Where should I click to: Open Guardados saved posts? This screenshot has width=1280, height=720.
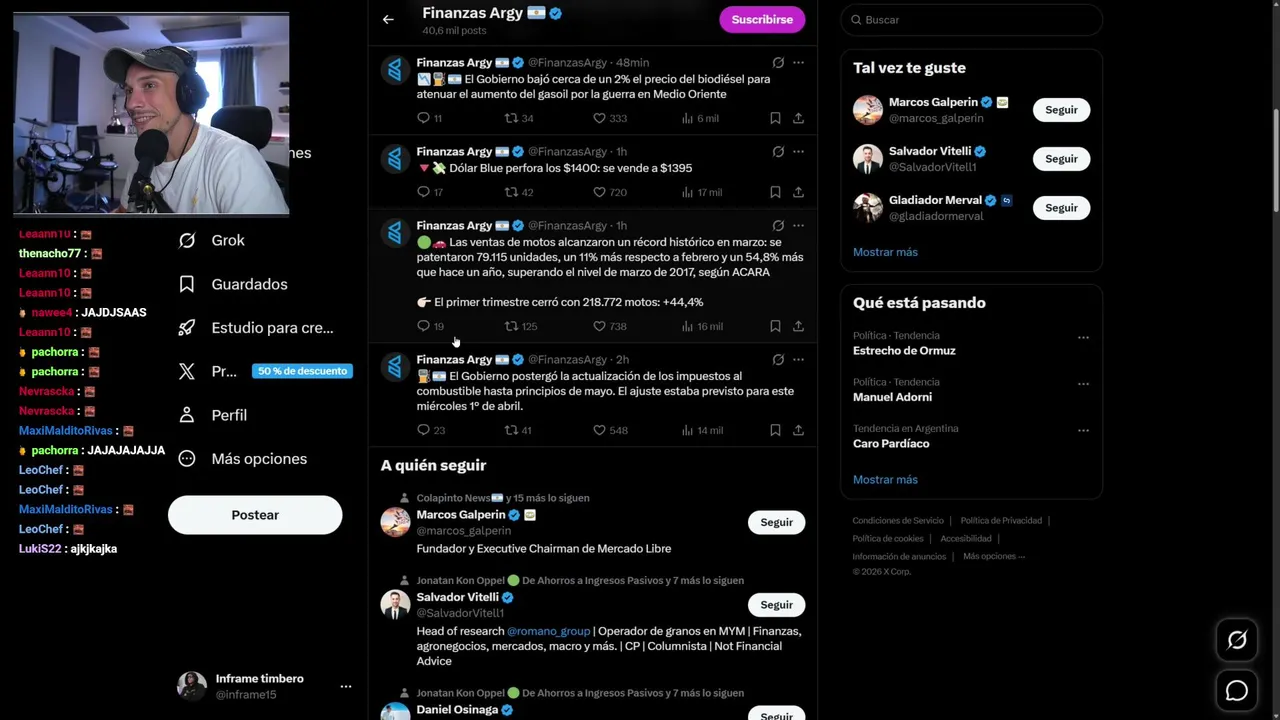point(248,284)
